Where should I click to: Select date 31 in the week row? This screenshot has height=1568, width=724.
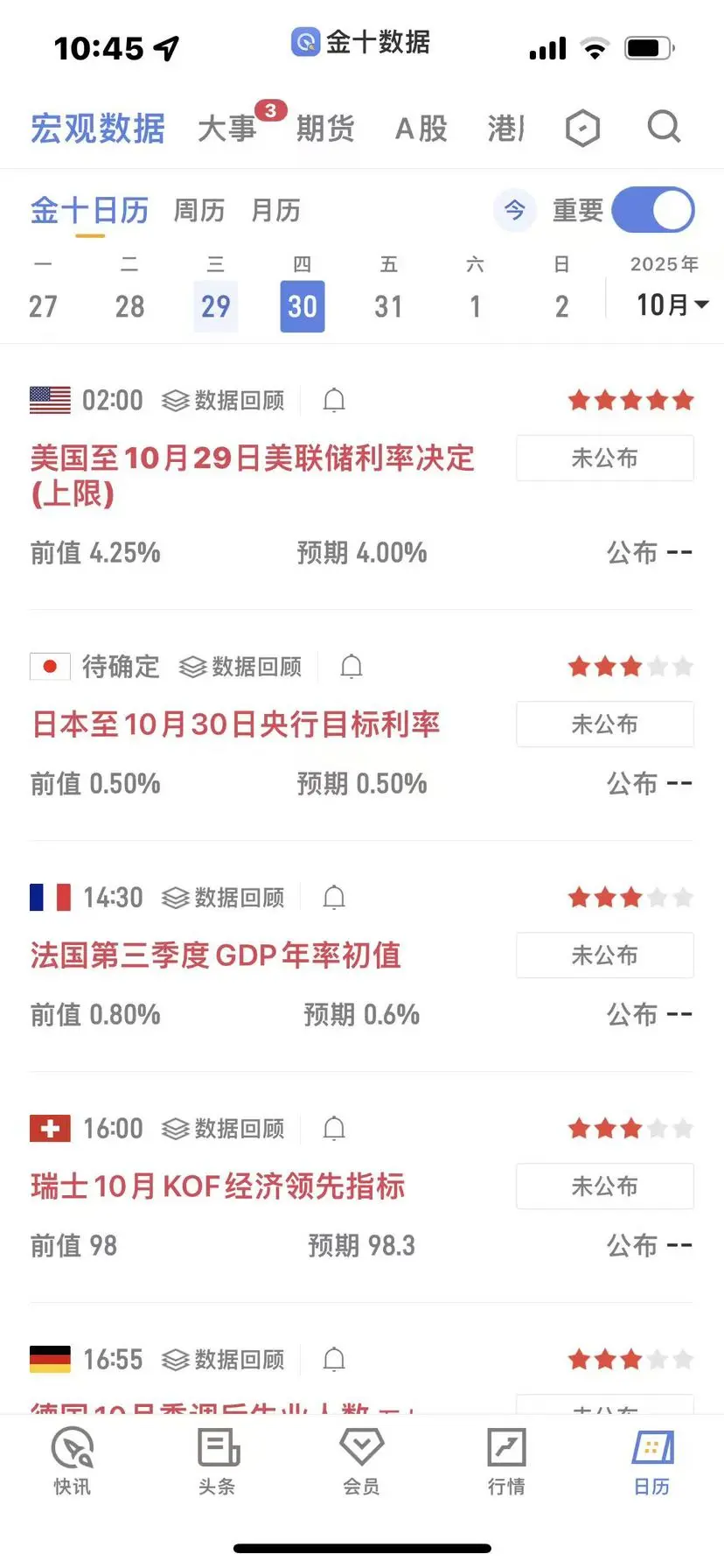(x=388, y=306)
